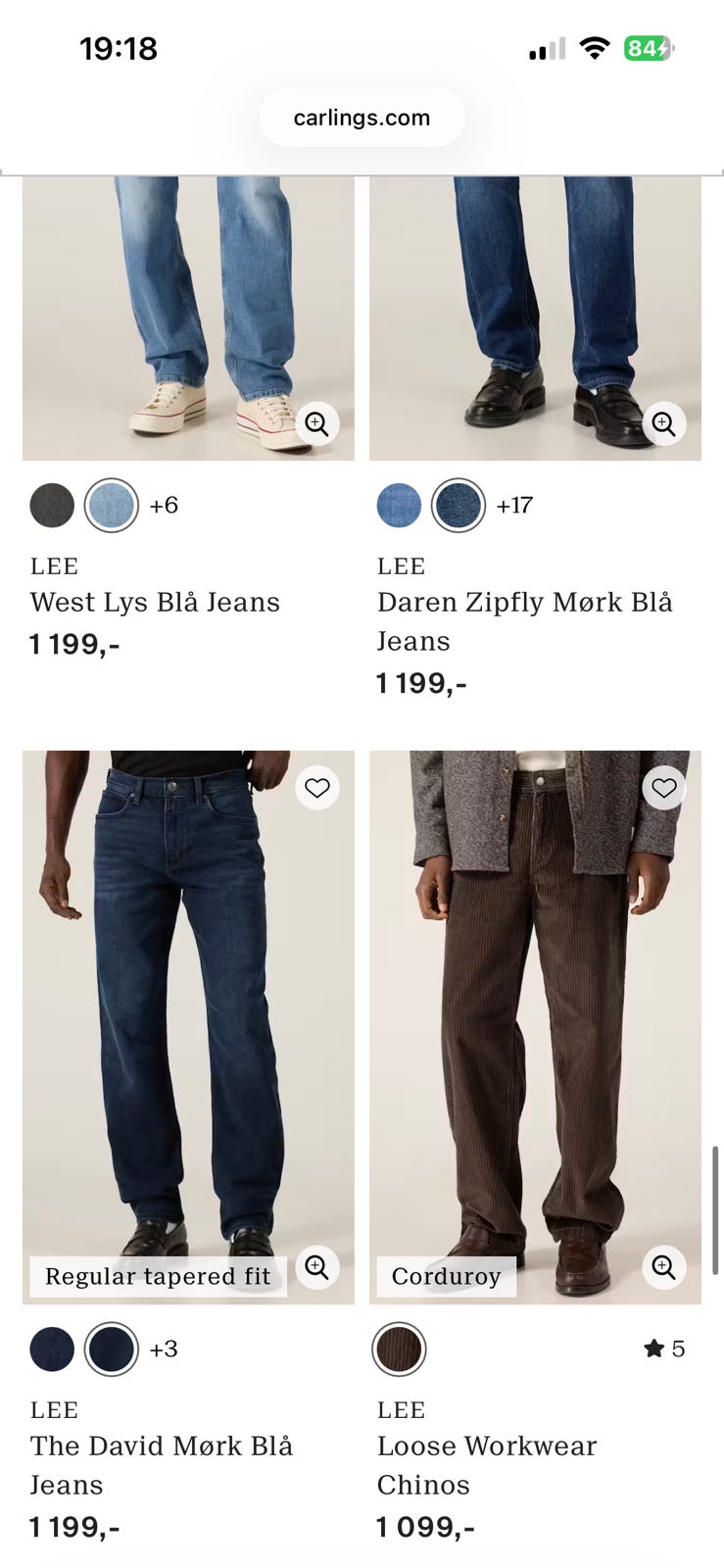Open The David Mørk Blå Jeans product
This screenshot has height=1568, width=724.
pyautogui.click(x=162, y=1465)
